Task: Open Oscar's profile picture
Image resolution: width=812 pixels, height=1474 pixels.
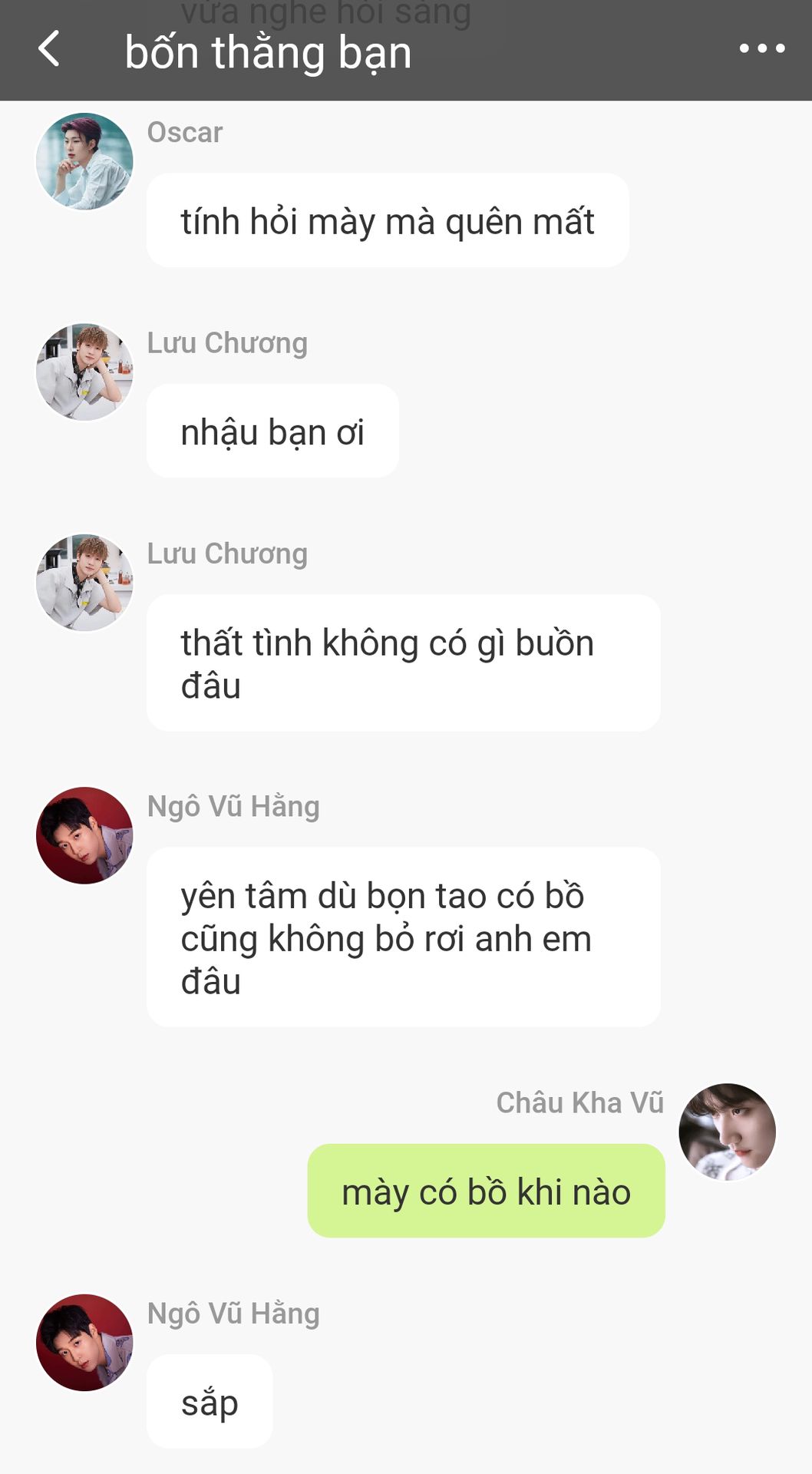Action: (84, 161)
